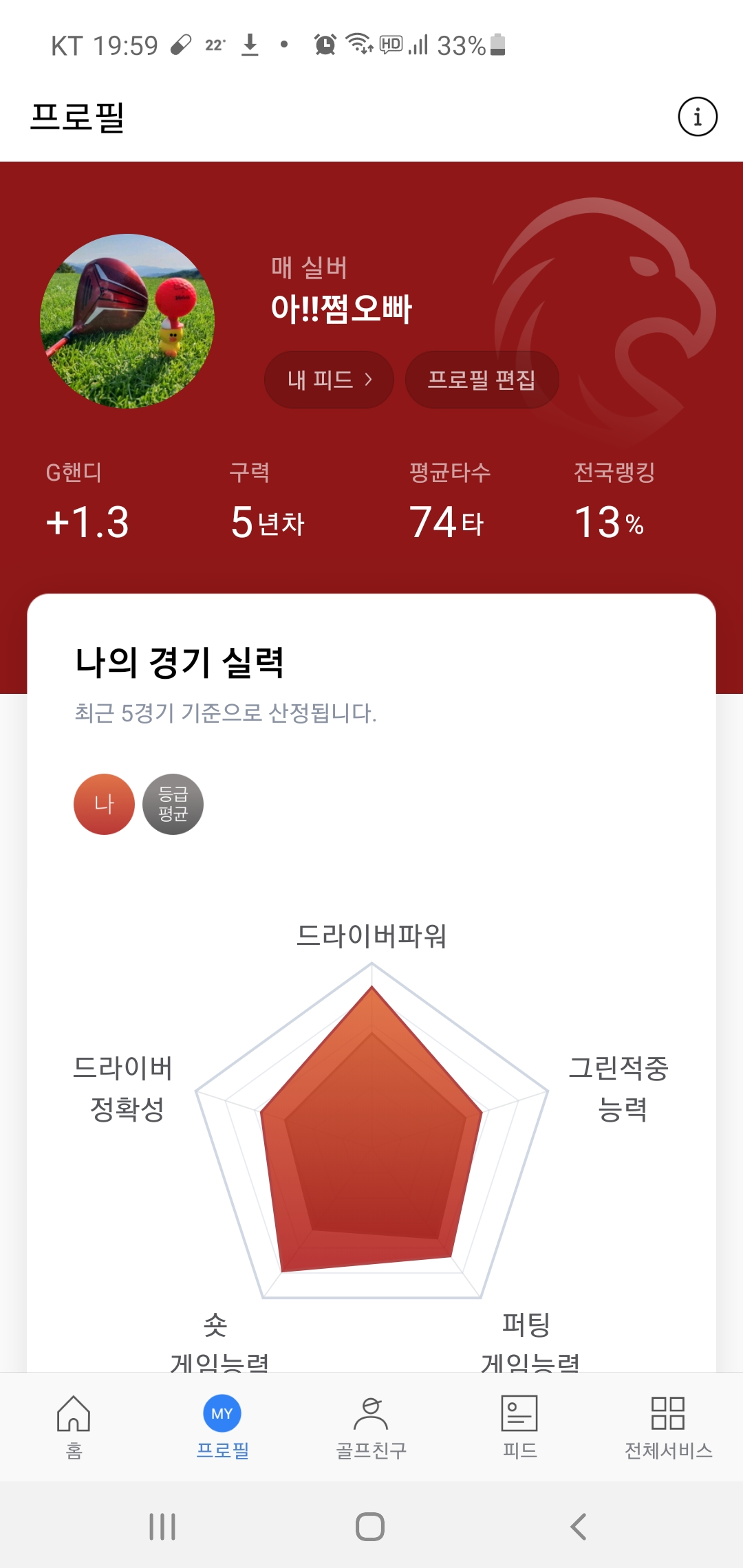Tap the profile photo
The image size is (743, 1568).
[x=127, y=321]
